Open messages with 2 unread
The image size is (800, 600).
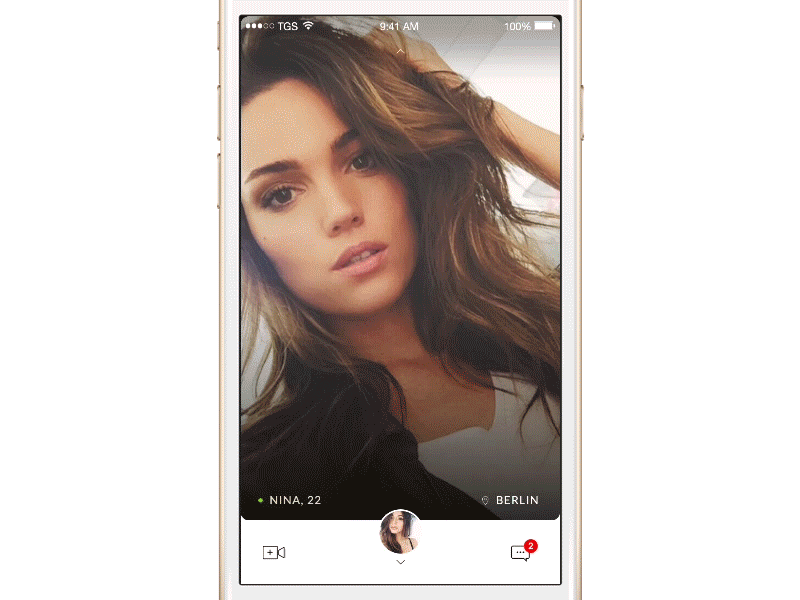coord(520,552)
